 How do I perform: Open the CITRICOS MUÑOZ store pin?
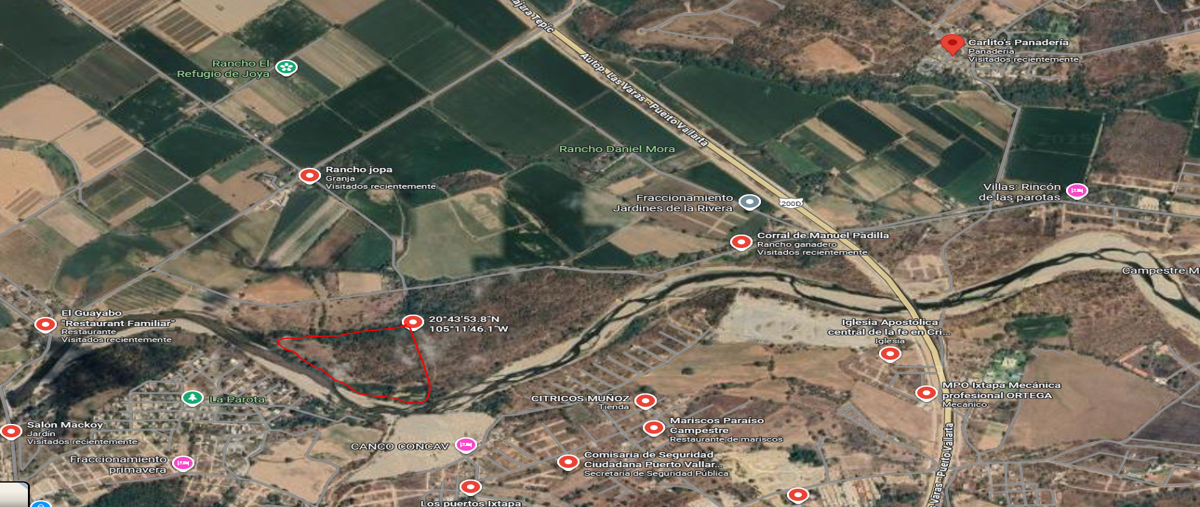point(645,401)
